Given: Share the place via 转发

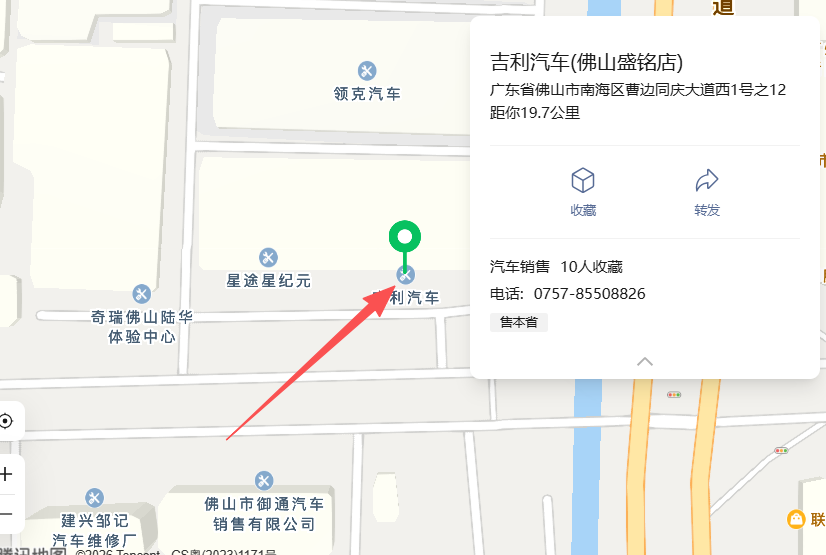Looking at the screenshot, I should [707, 191].
